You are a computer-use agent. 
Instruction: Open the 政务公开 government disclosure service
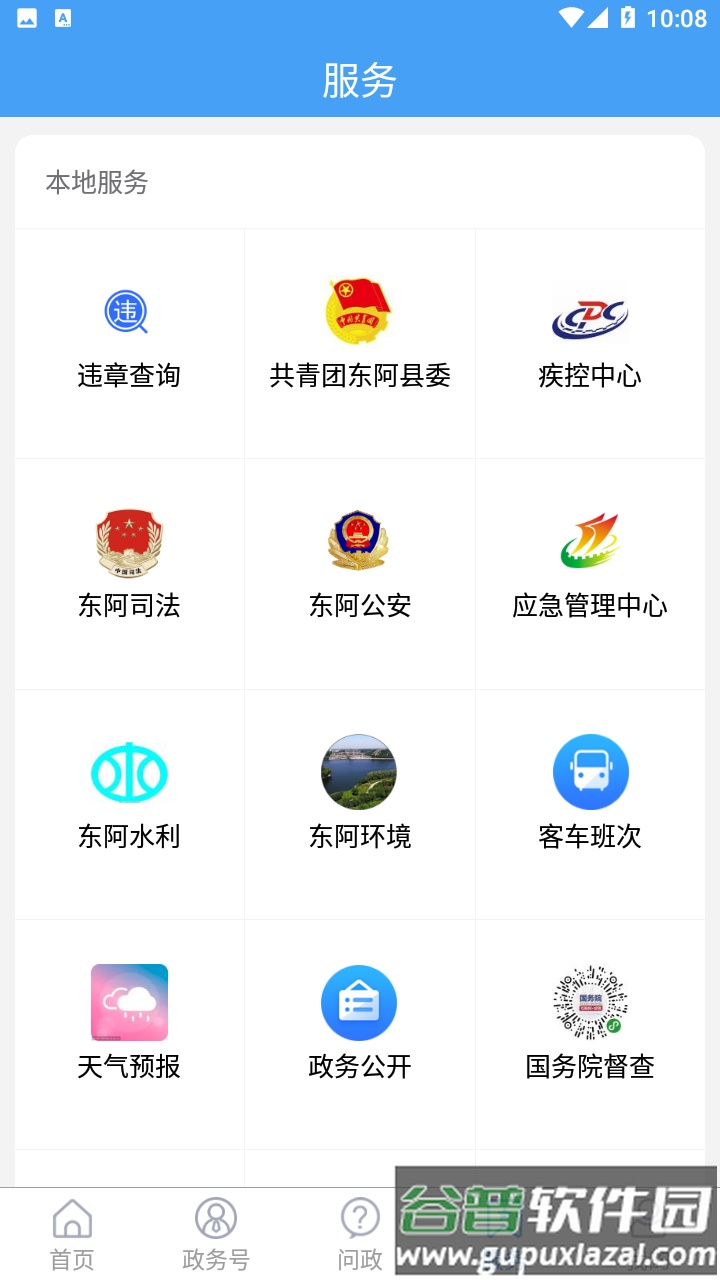point(359,1033)
